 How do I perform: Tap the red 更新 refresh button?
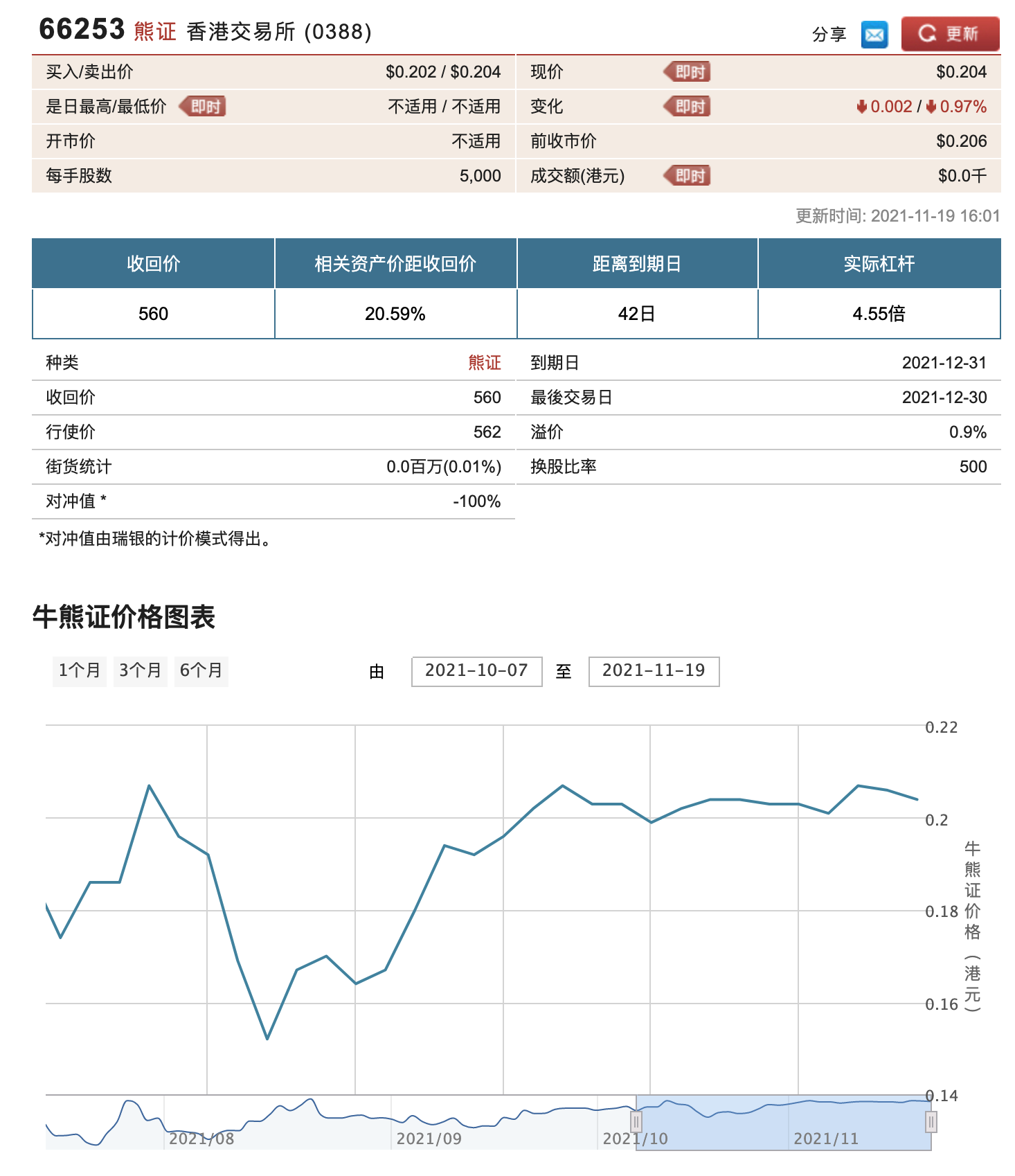click(x=949, y=34)
